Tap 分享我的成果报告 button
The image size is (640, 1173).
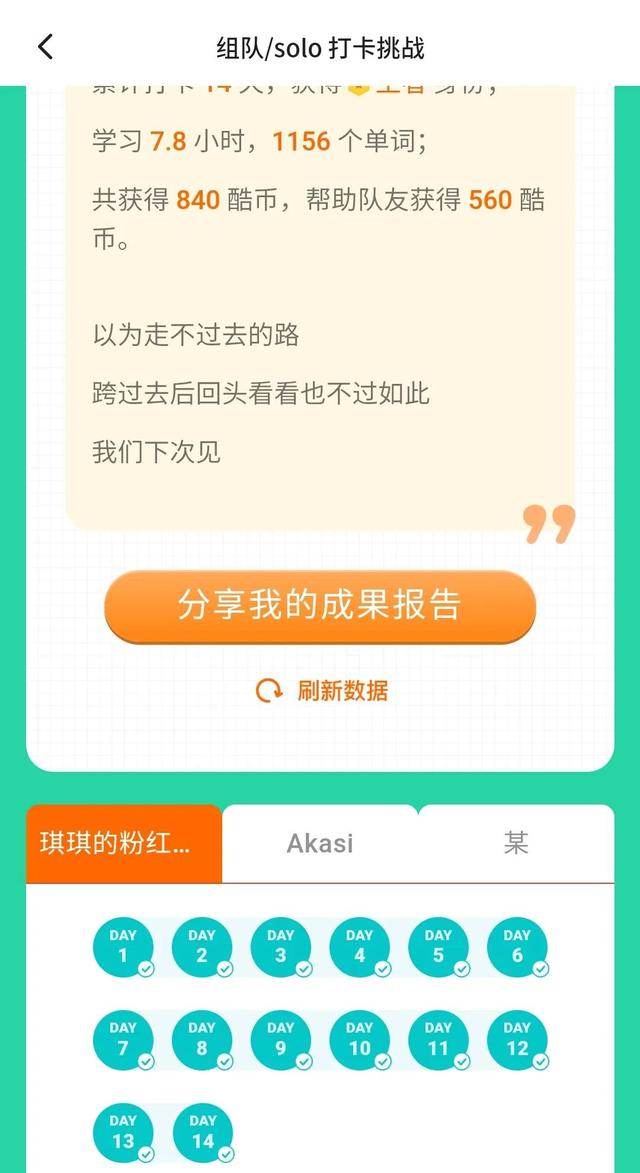point(320,606)
